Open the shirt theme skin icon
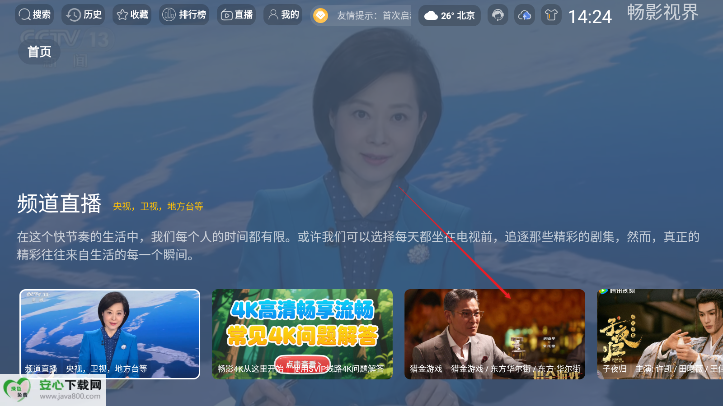The image size is (723, 406). [551, 16]
